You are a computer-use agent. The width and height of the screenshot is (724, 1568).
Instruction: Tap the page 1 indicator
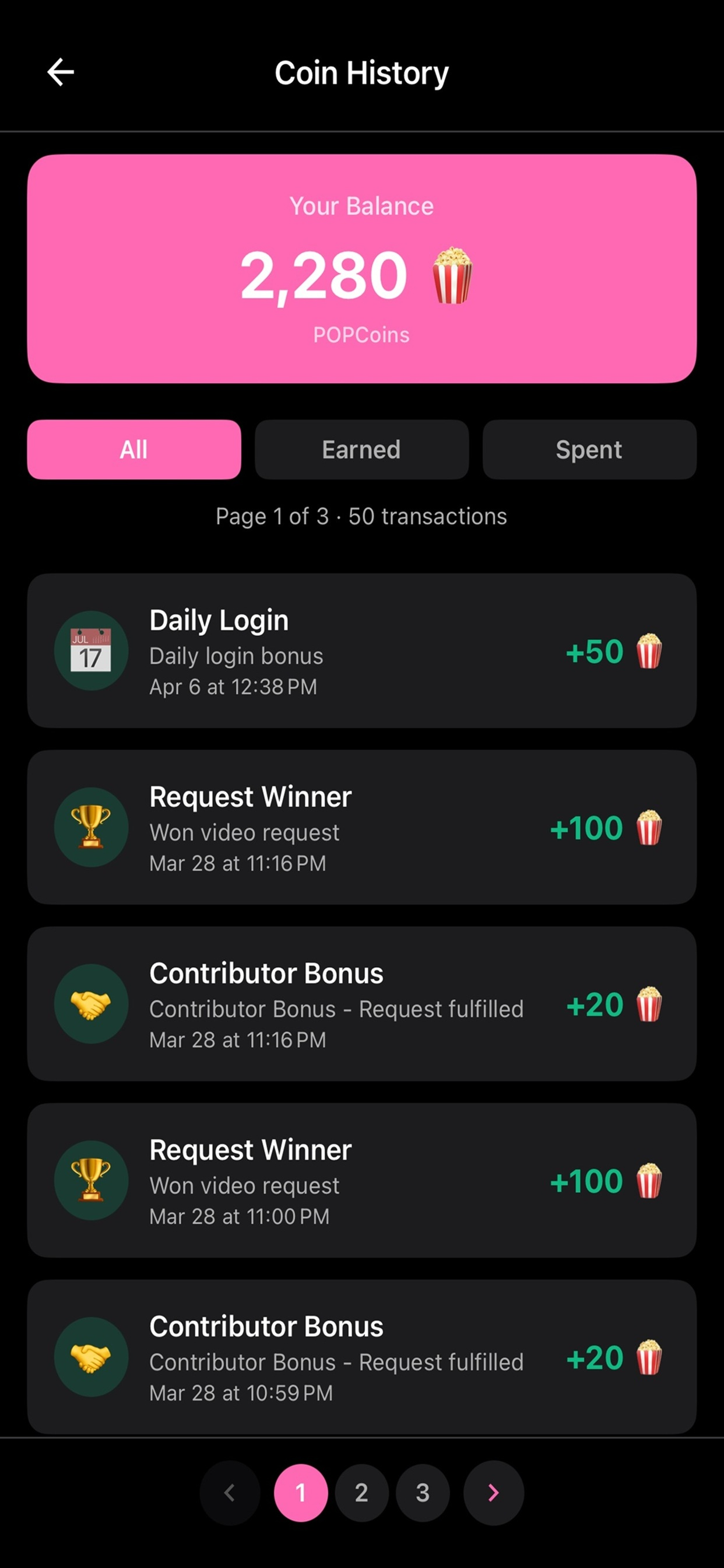point(301,1493)
